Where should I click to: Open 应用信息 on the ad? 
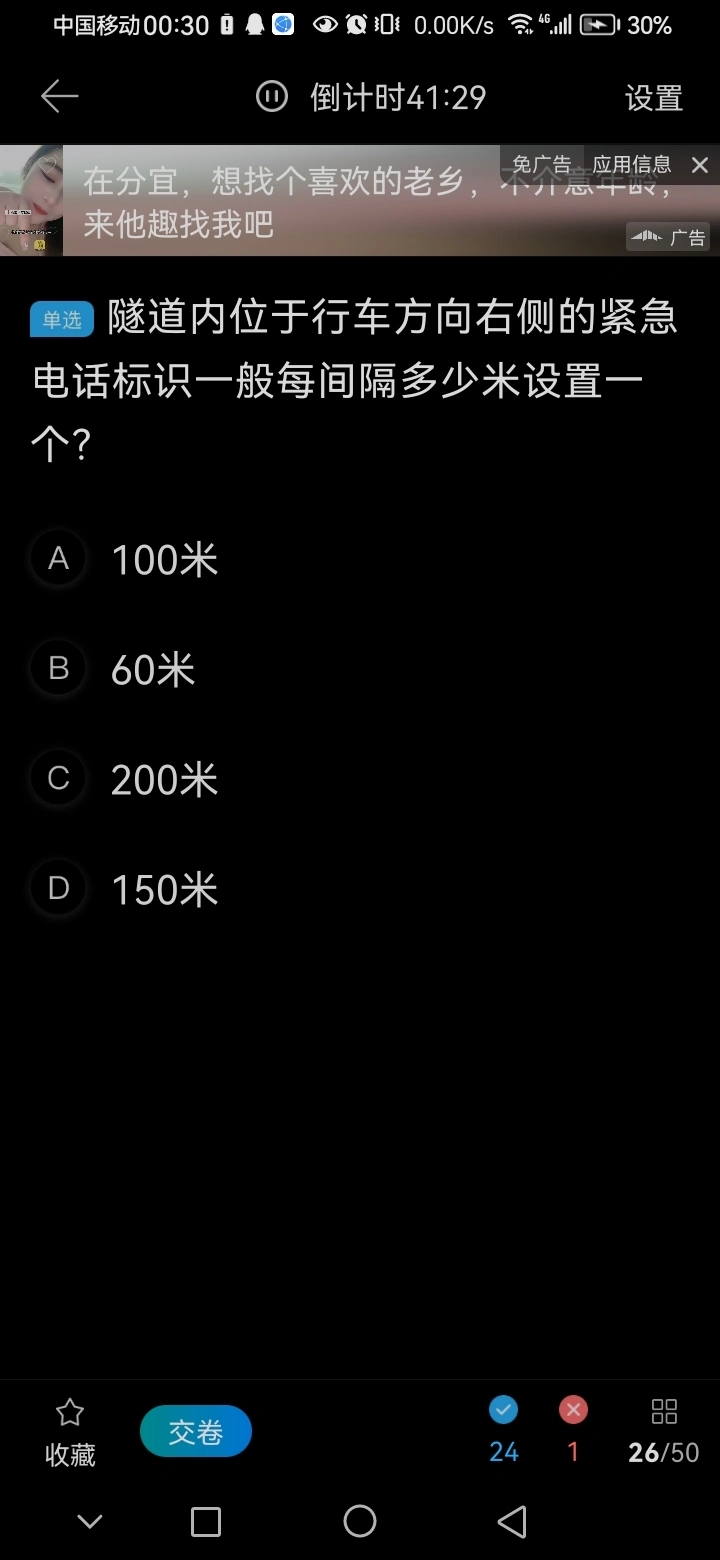coord(632,165)
